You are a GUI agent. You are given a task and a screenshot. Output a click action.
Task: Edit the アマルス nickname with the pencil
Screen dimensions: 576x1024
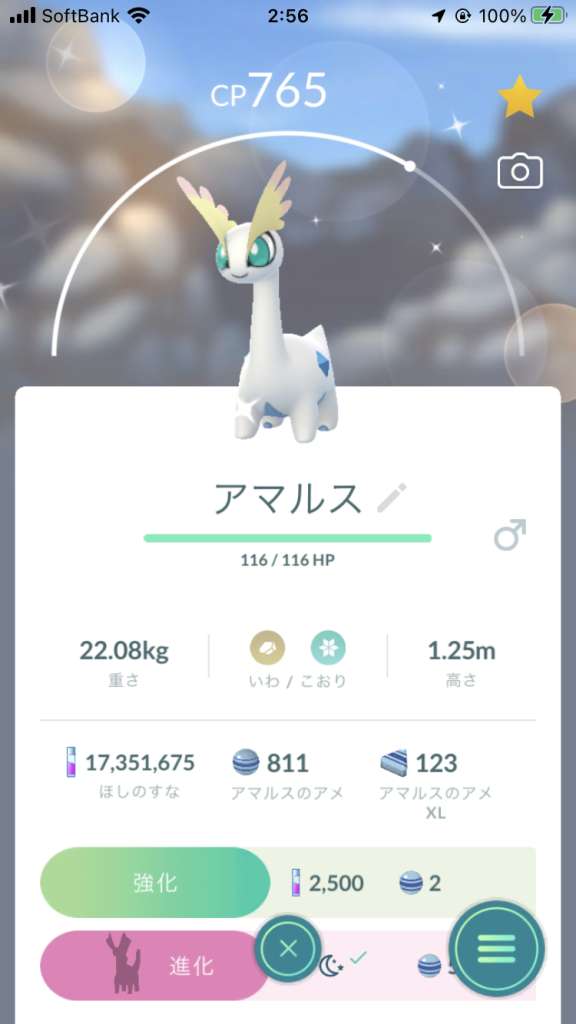tap(392, 498)
